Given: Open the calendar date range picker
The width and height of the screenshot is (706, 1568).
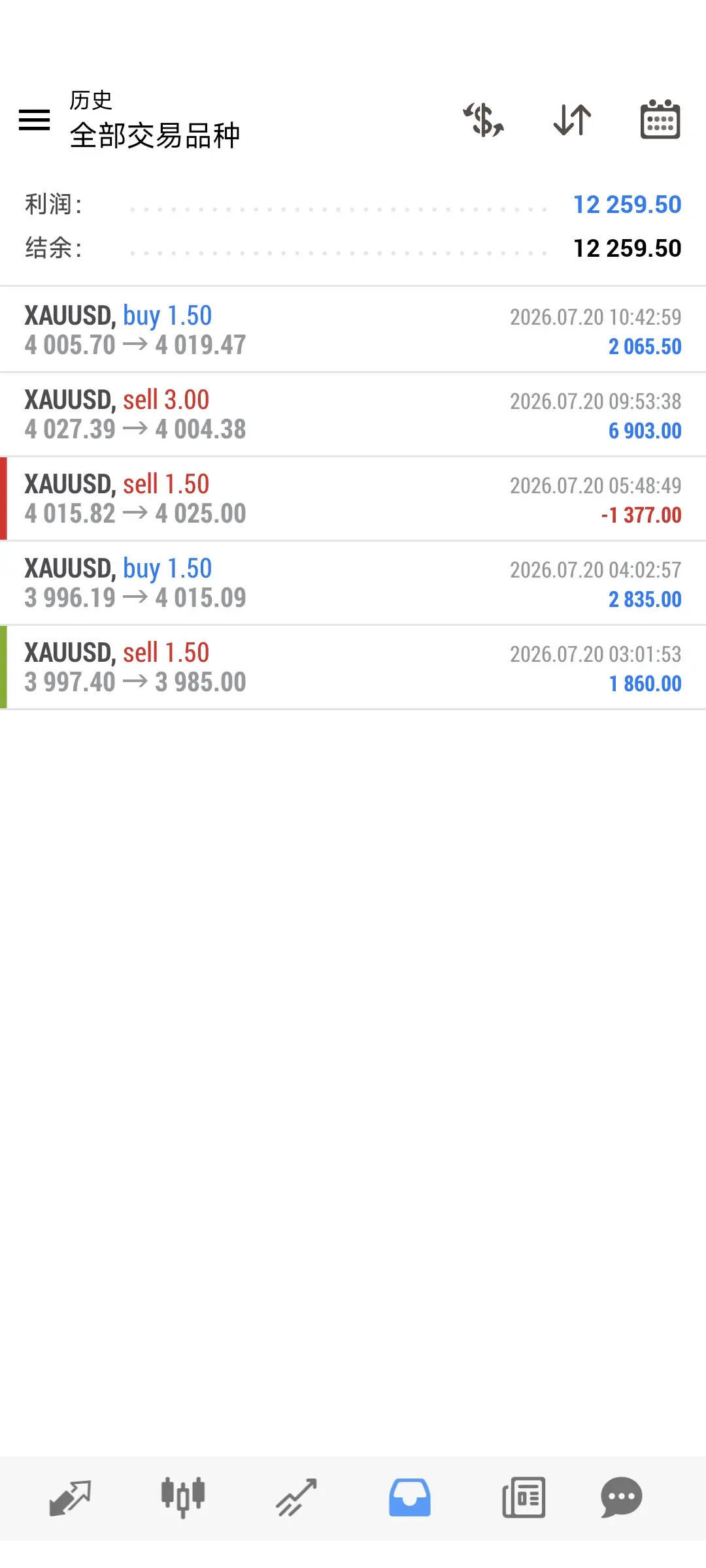Looking at the screenshot, I should click(x=660, y=120).
